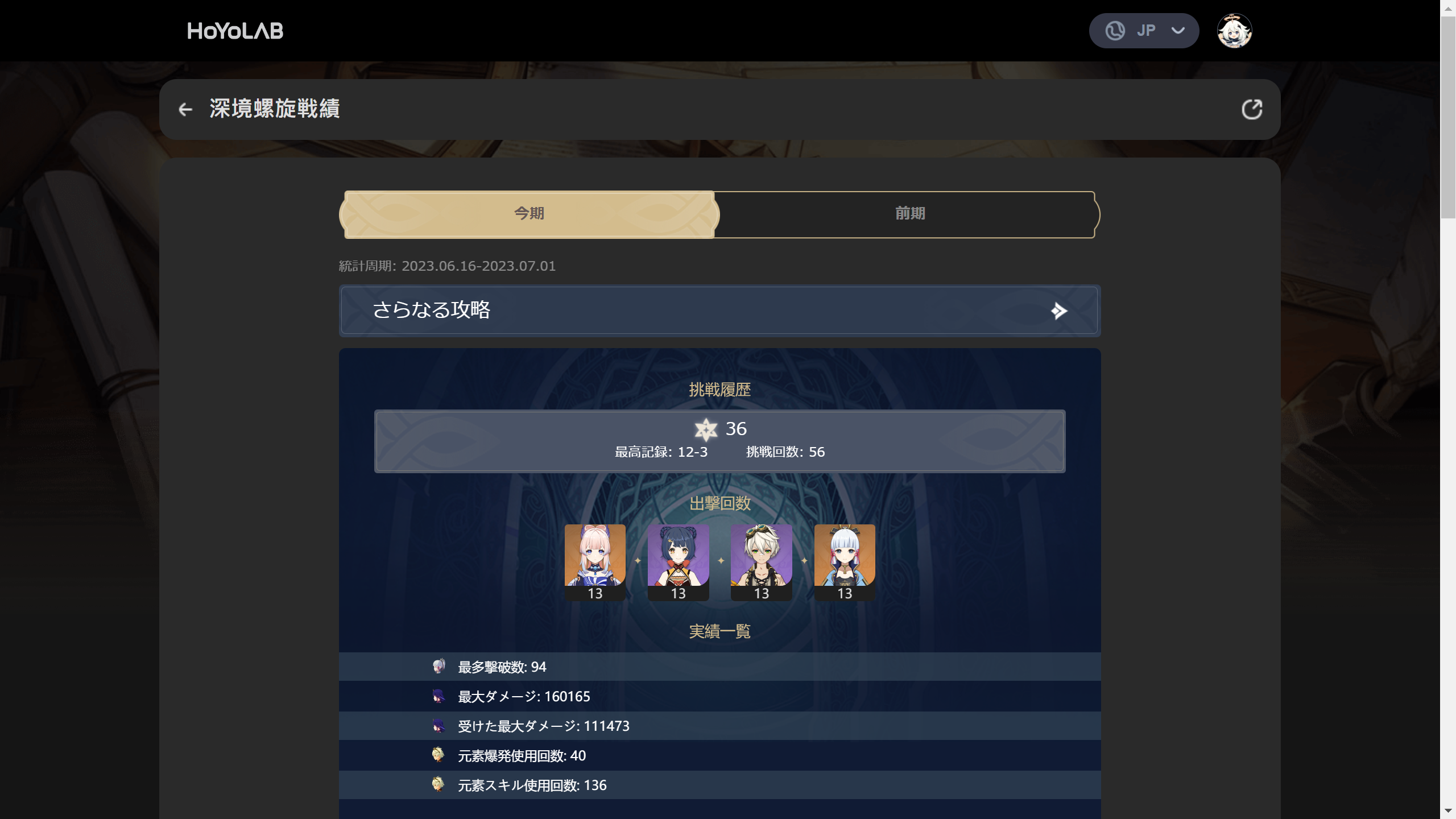Switch to the 前期 tab
Viewport: 1456px width, 819px height.
coord(910,214)
